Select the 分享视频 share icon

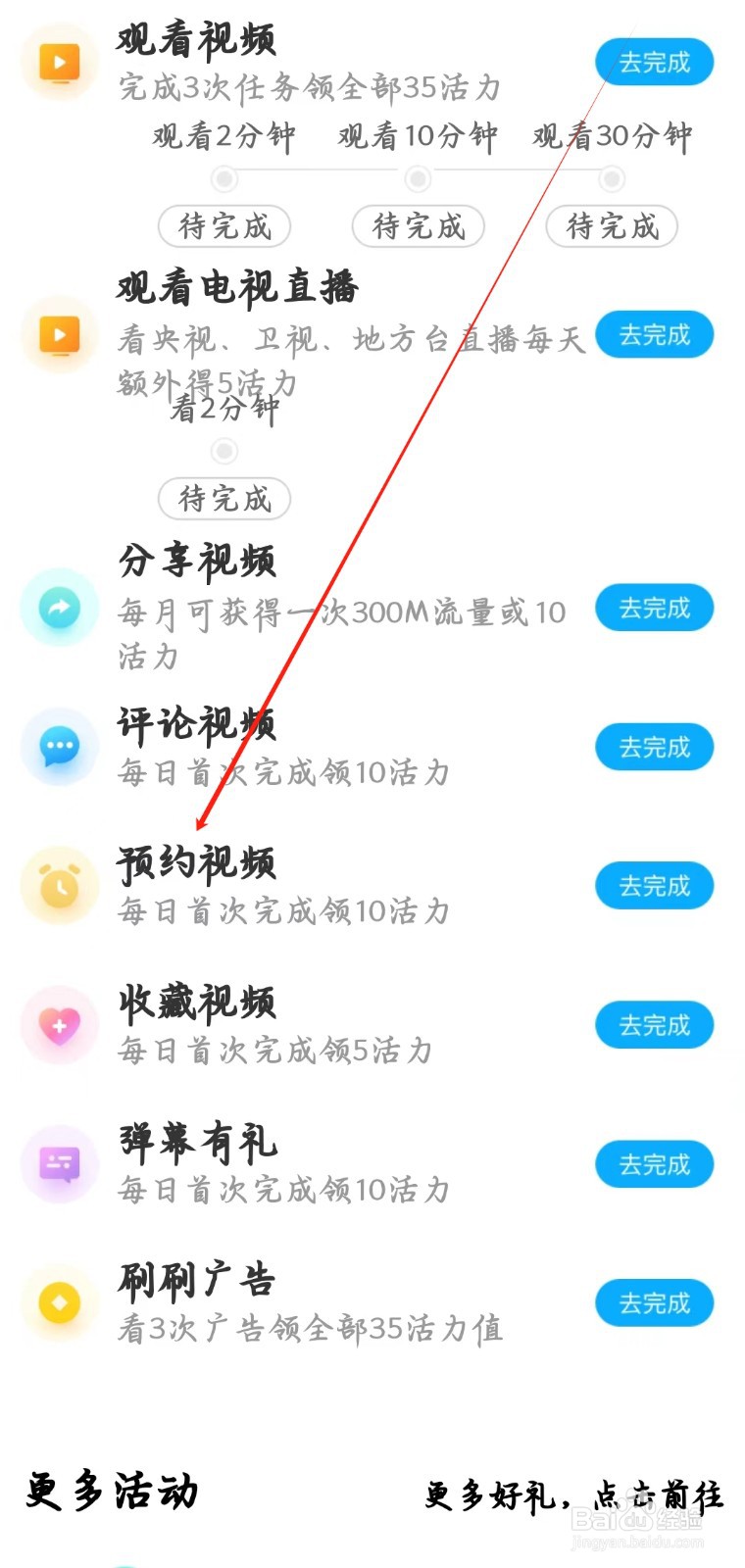(59, 608)
